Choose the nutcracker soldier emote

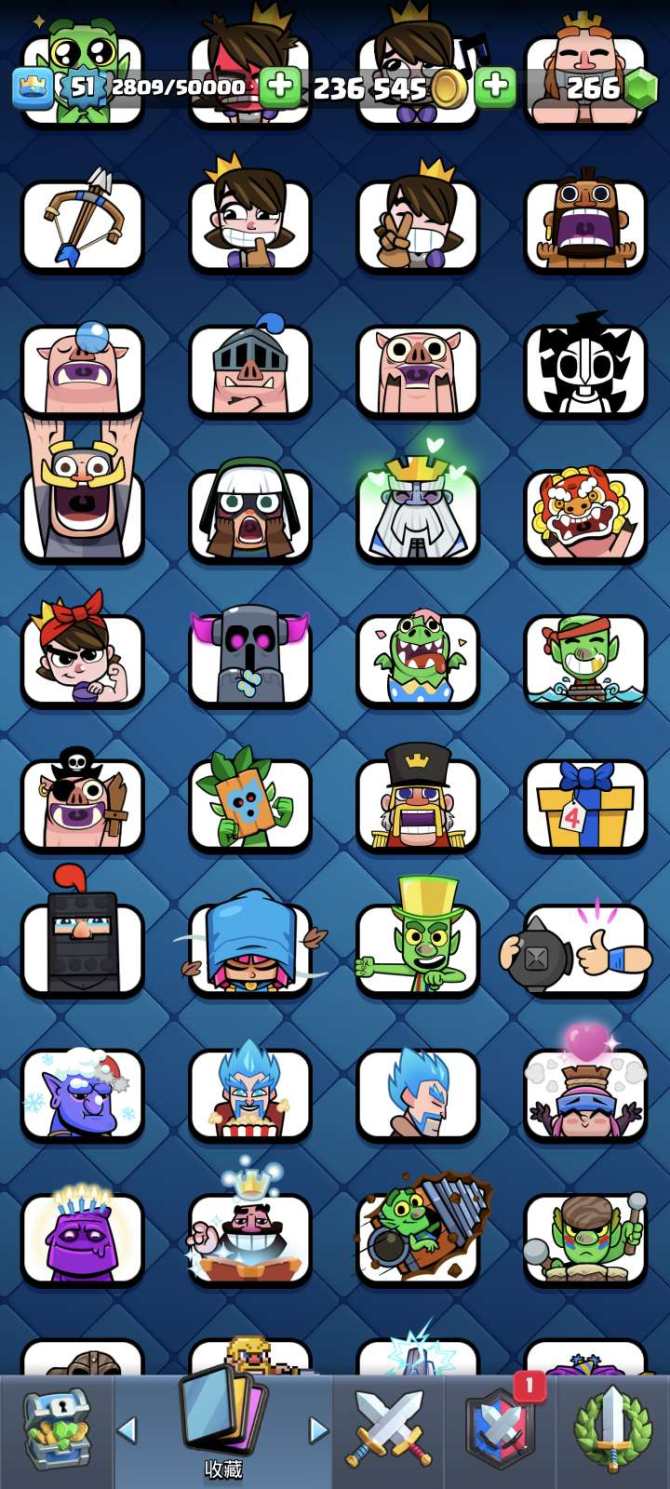click(418, 805)
